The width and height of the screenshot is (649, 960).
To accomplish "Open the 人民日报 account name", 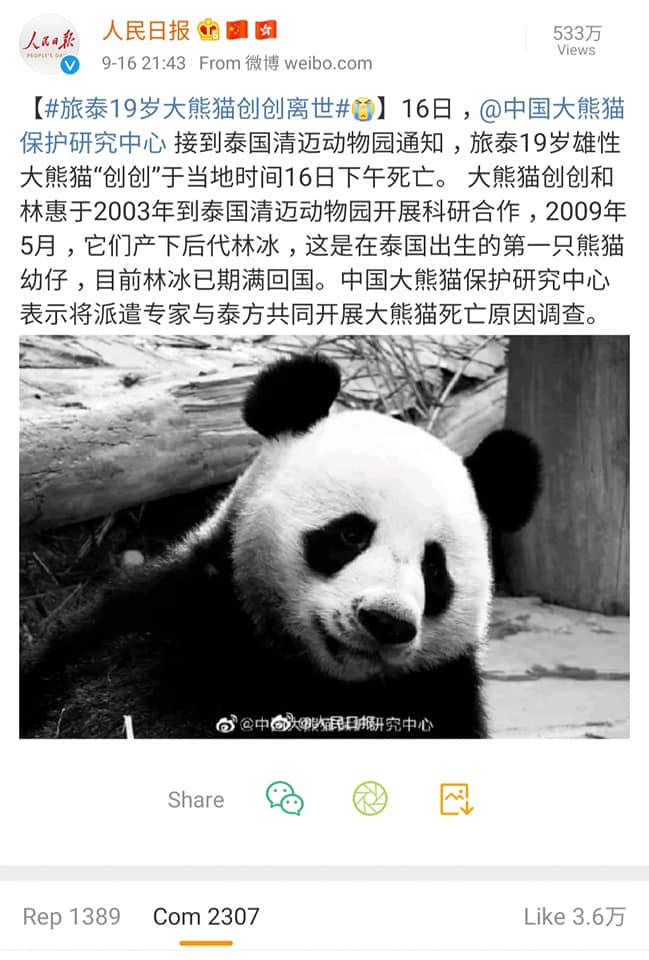I will pyautogui.click(x=146, y=30).
